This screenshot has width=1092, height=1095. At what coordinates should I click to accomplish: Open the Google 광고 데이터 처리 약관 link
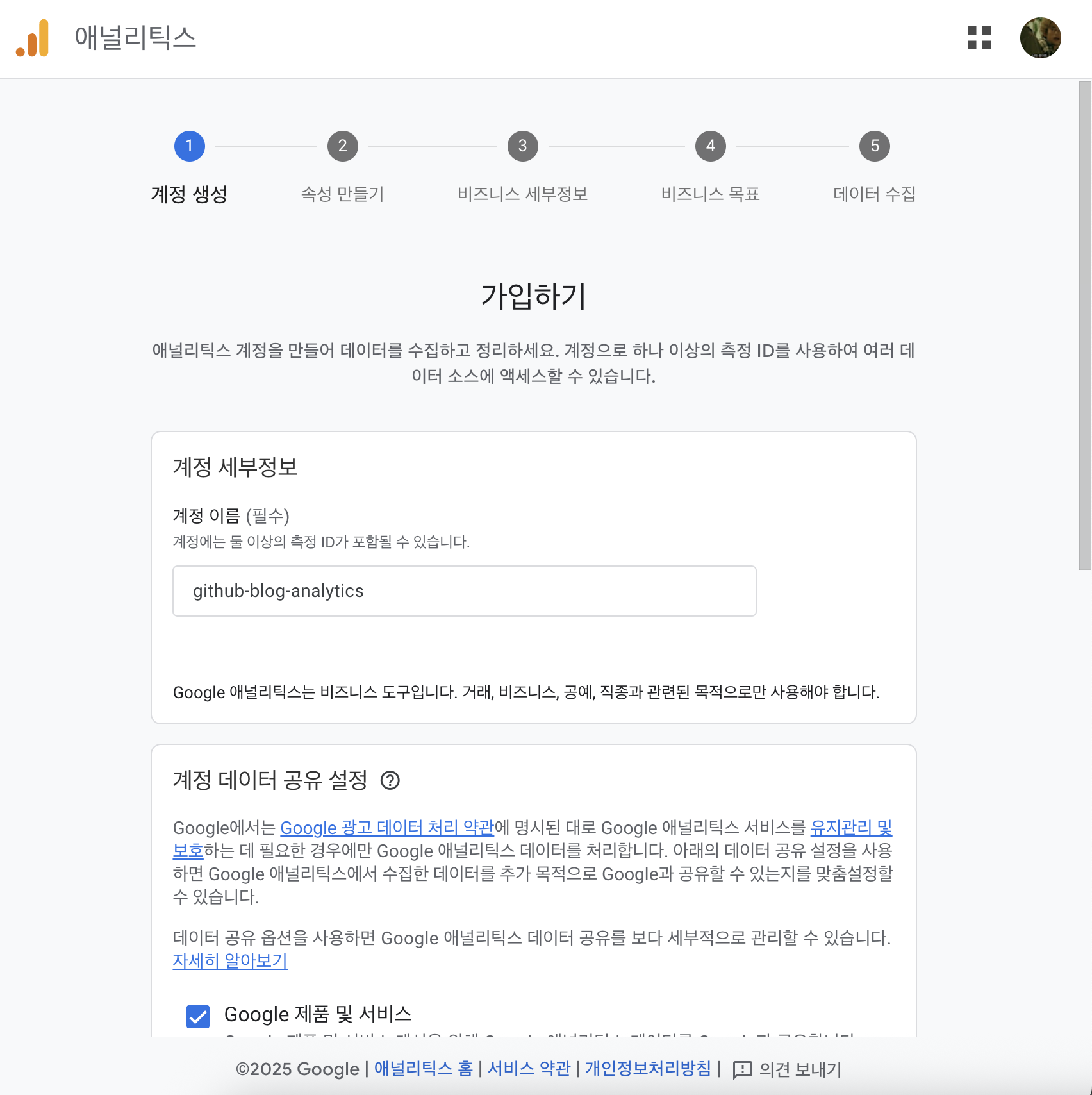pyautogui.click(x=386, y=828)
